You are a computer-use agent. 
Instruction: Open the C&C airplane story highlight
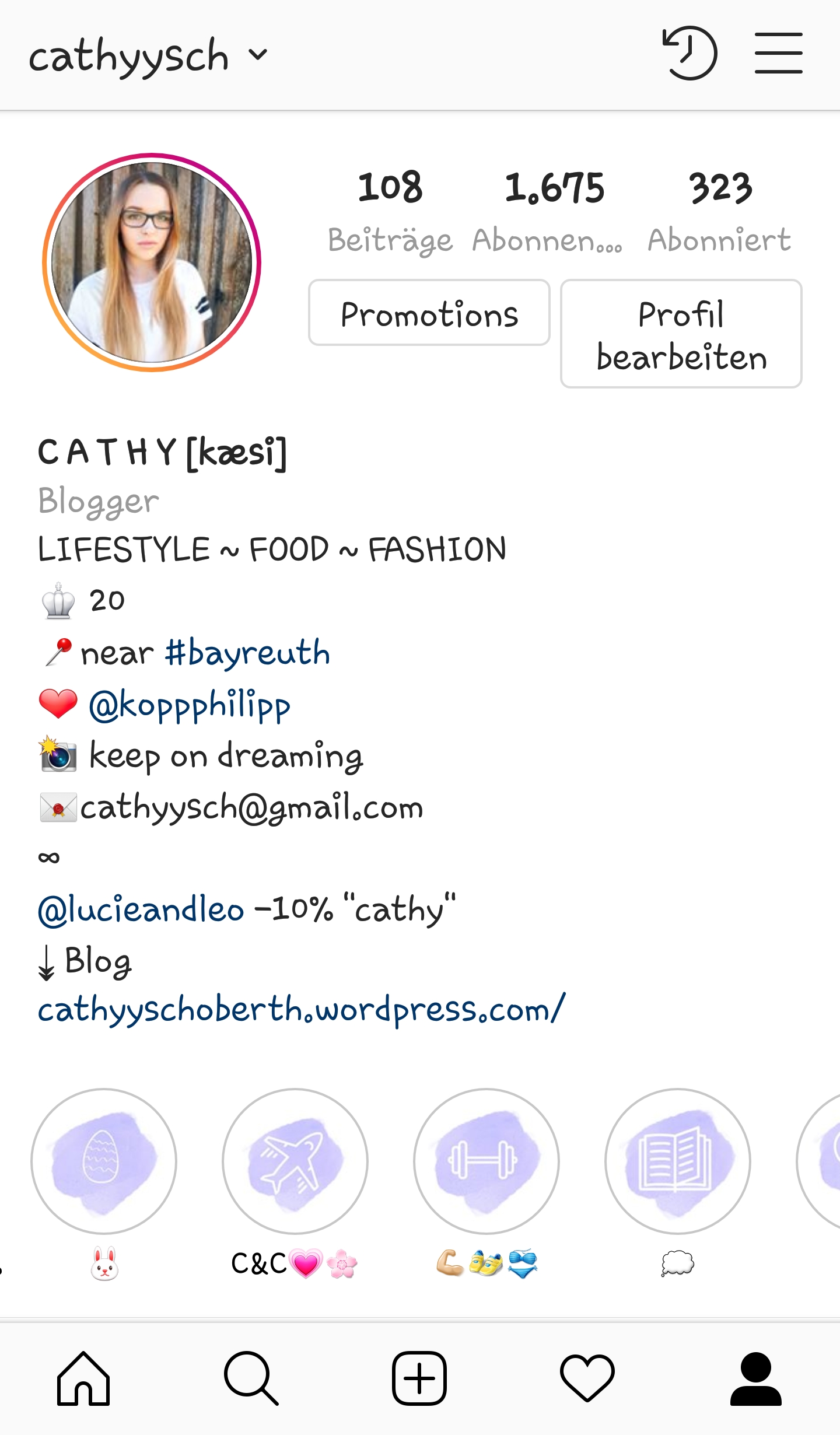pos(295,1161)
